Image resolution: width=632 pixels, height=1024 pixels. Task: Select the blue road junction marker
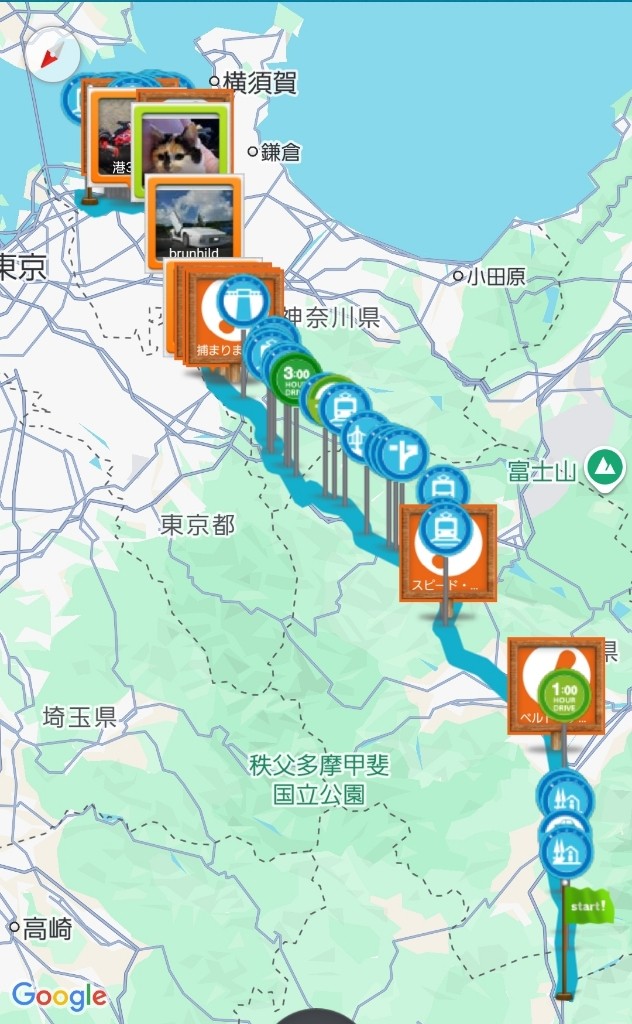point(403,454)
